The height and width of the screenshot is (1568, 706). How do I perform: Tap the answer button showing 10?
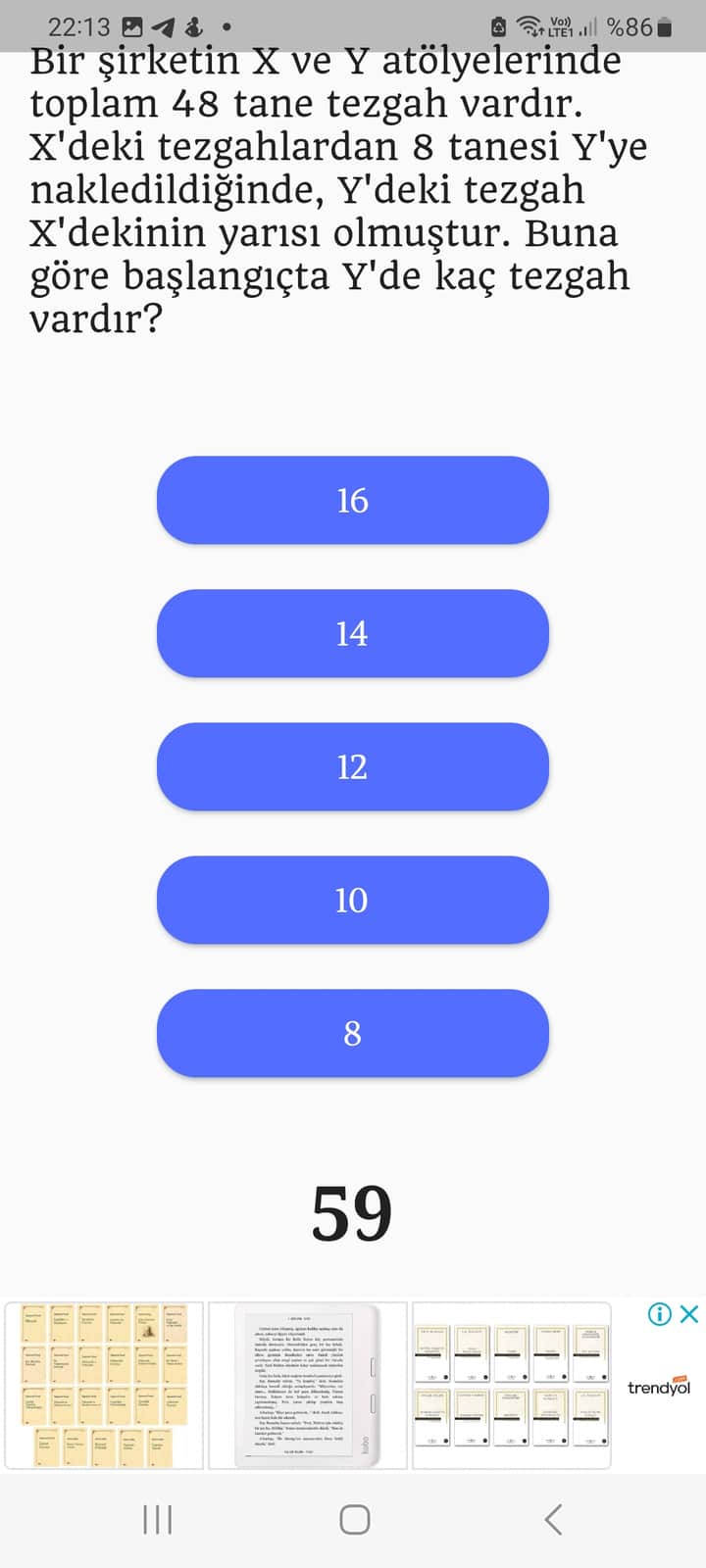(352, 901)
